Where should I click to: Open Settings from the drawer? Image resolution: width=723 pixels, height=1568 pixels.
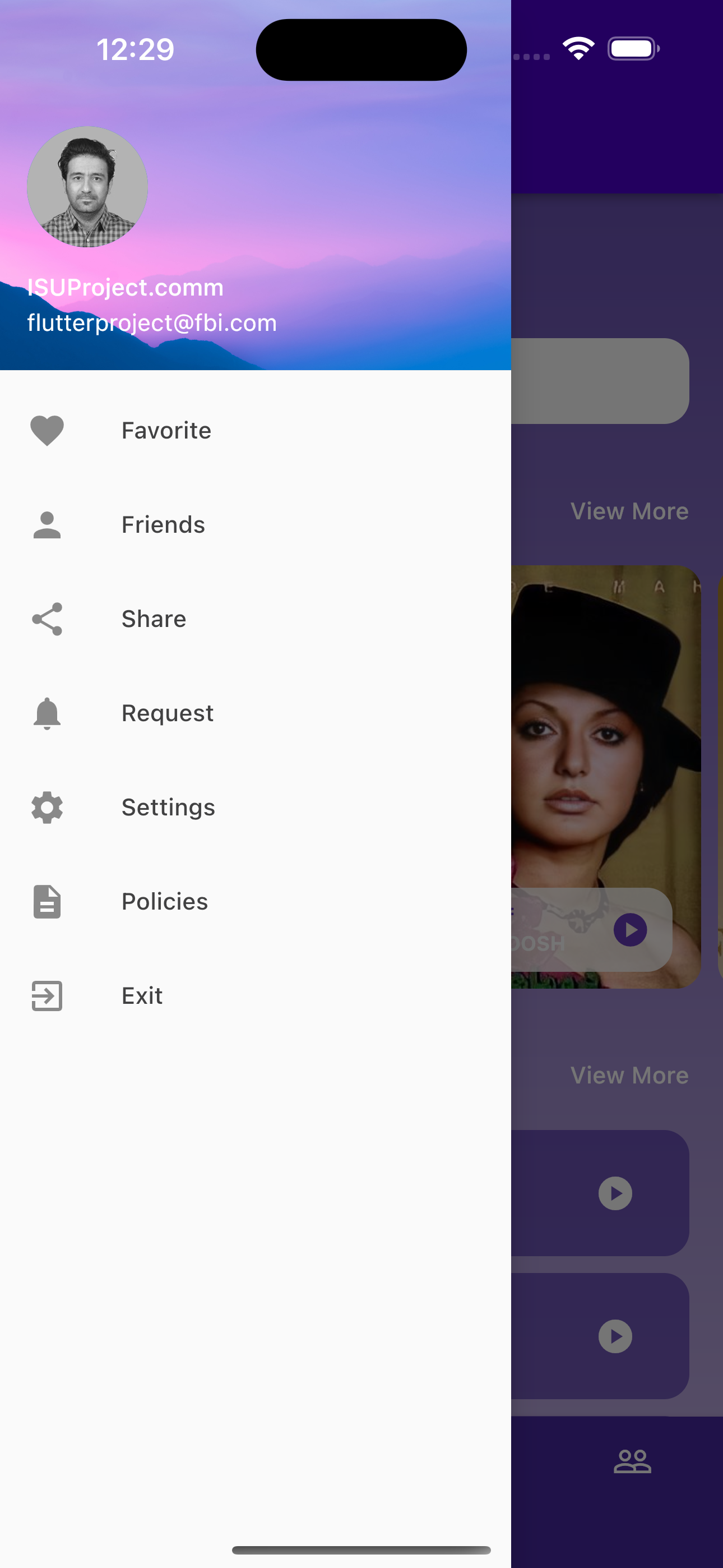point(168,807)
